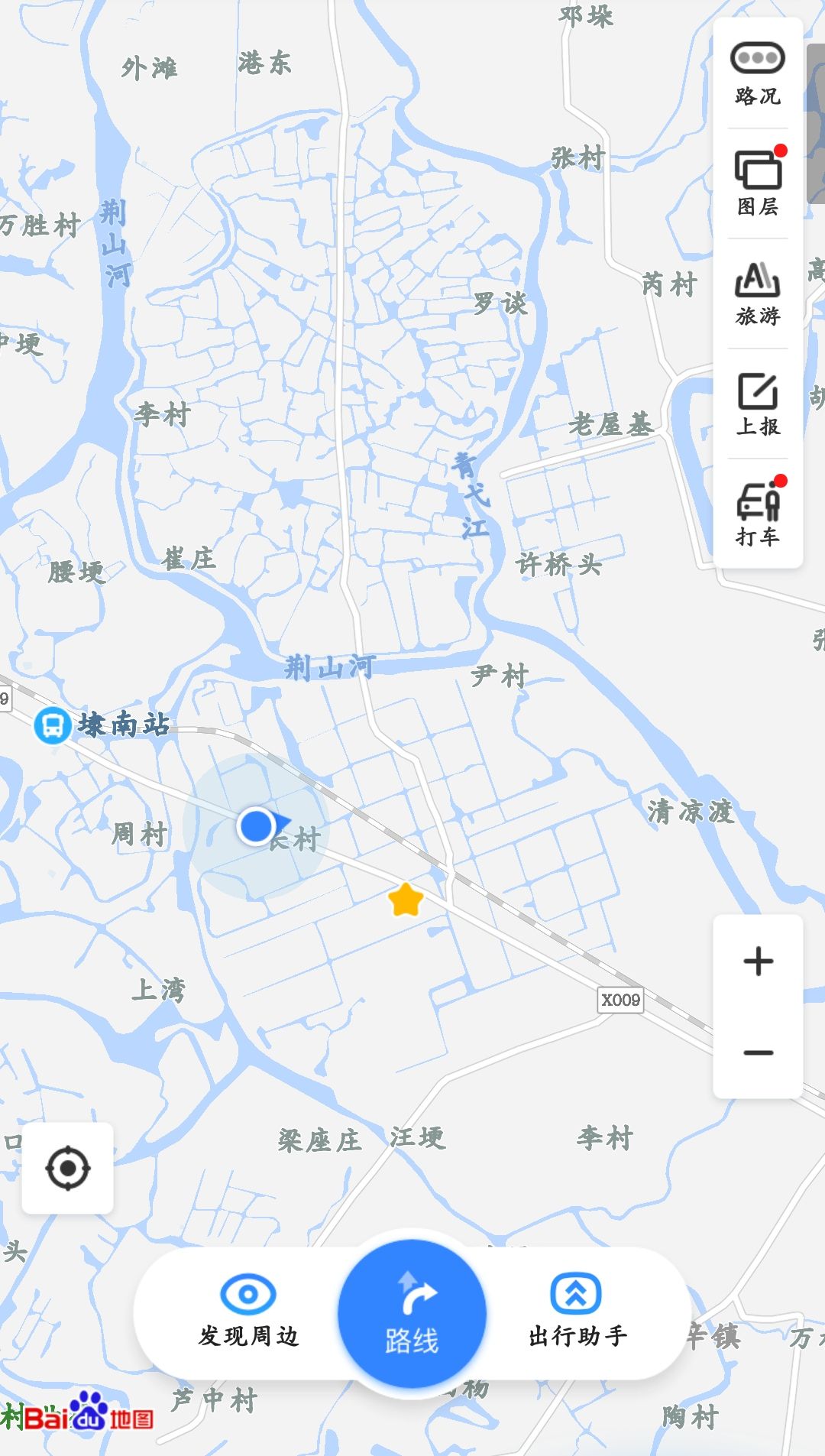Open the 图层 map layers panel
This screenshot has height=1456, width=825.
click(758, 183)
